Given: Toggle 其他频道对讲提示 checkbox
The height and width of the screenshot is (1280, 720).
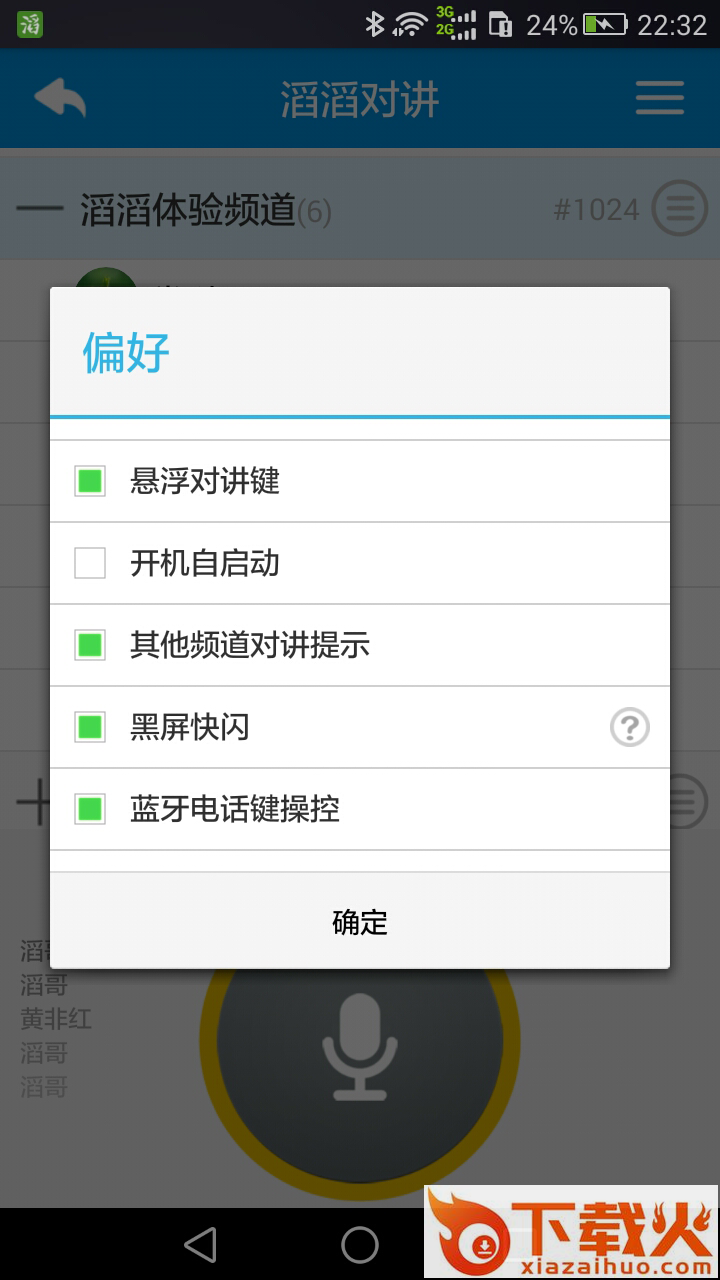Looking at the screenshot, I should point(90,645).
